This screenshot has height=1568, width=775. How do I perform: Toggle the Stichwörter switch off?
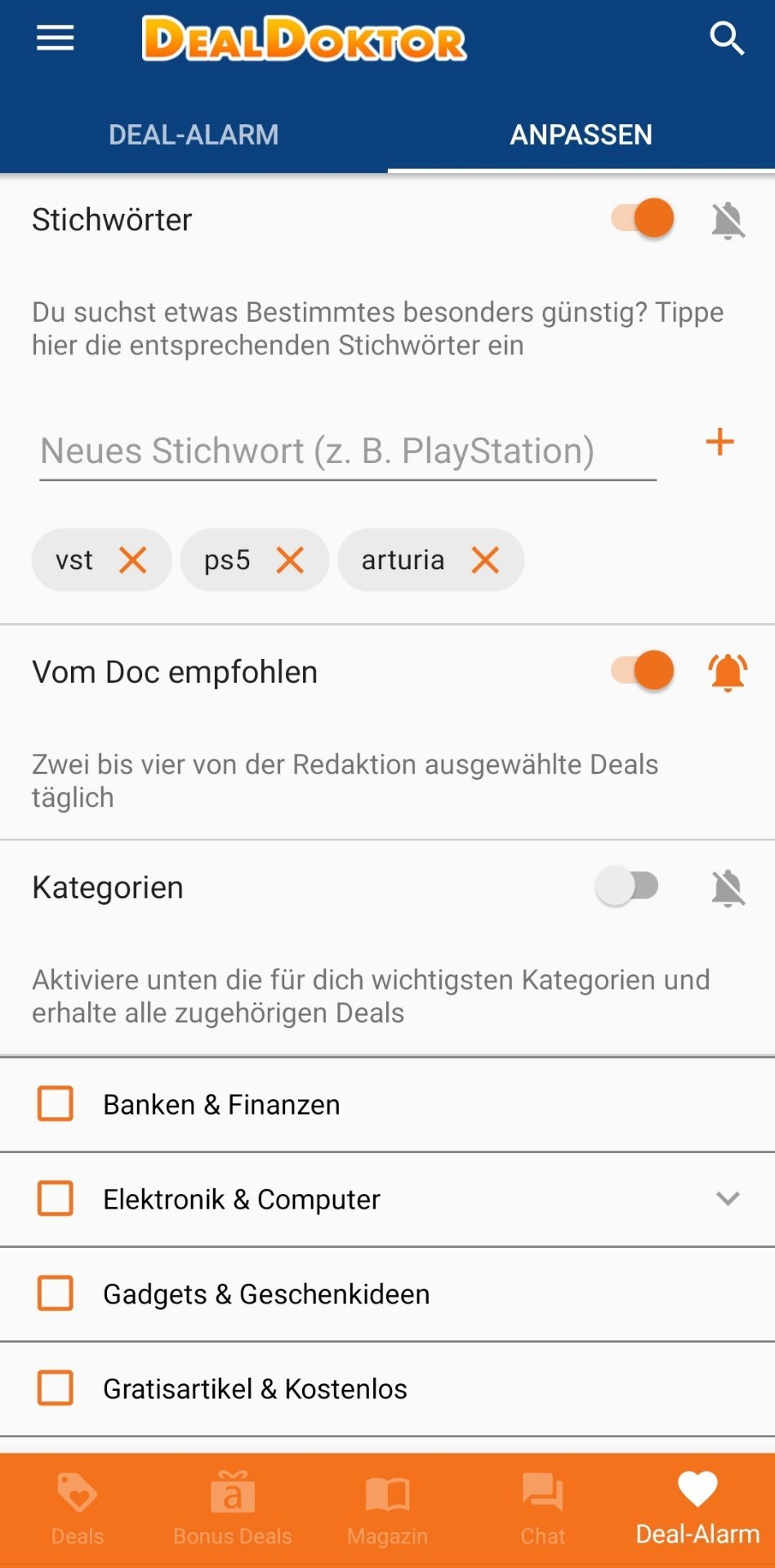(643, 218)
